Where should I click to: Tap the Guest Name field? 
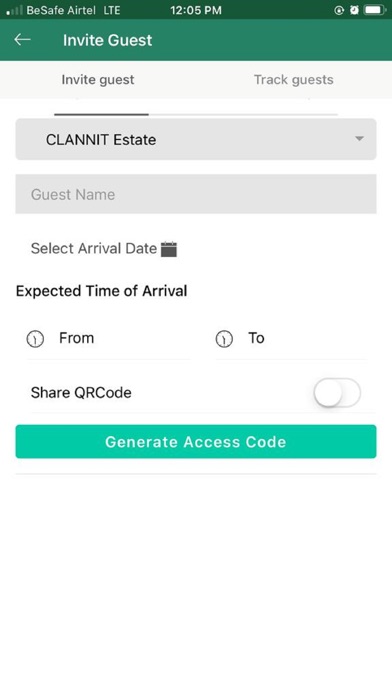196,194
